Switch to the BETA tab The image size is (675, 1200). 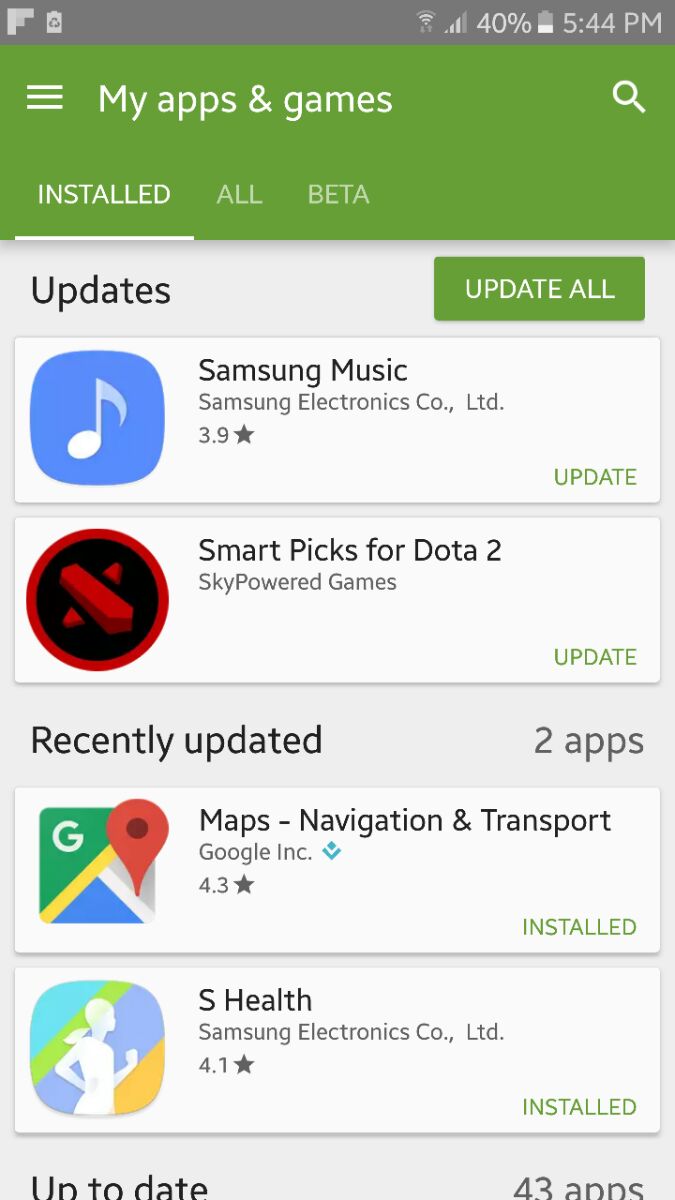(x=338, y=194)
